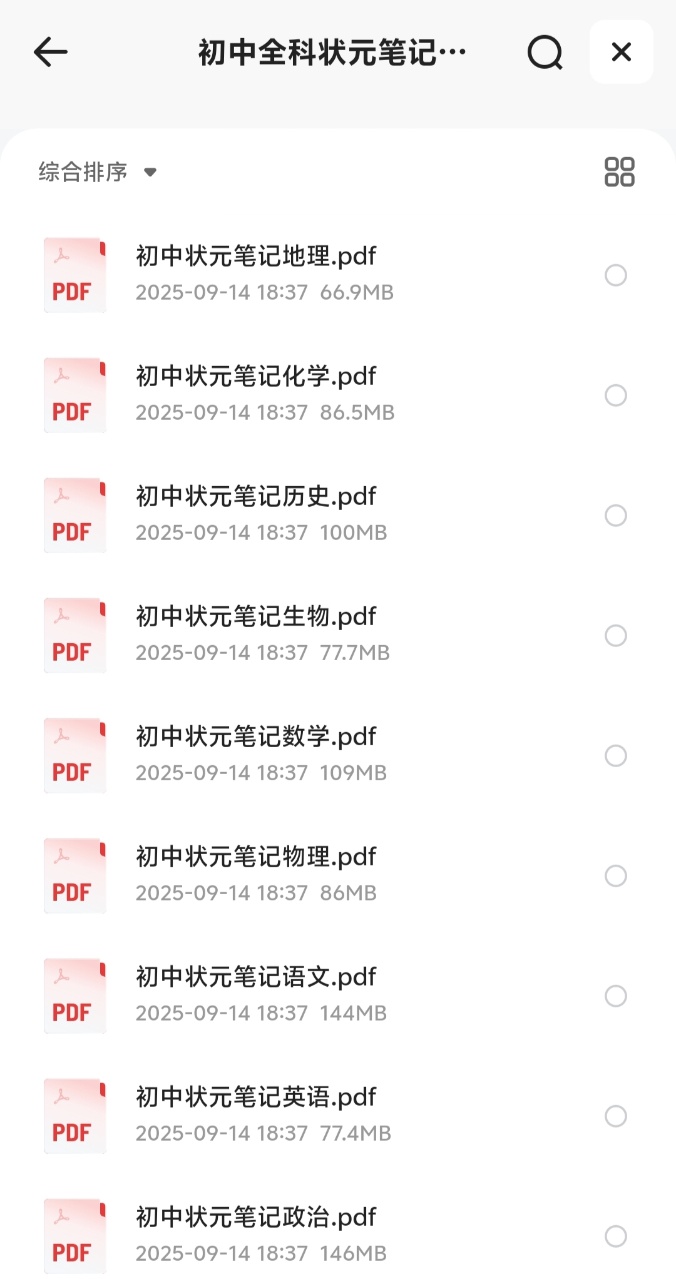This screenshot has width=676, height=1279.
Task: Select the 物理.pdf file circle
Action: (x=616, y=876)
